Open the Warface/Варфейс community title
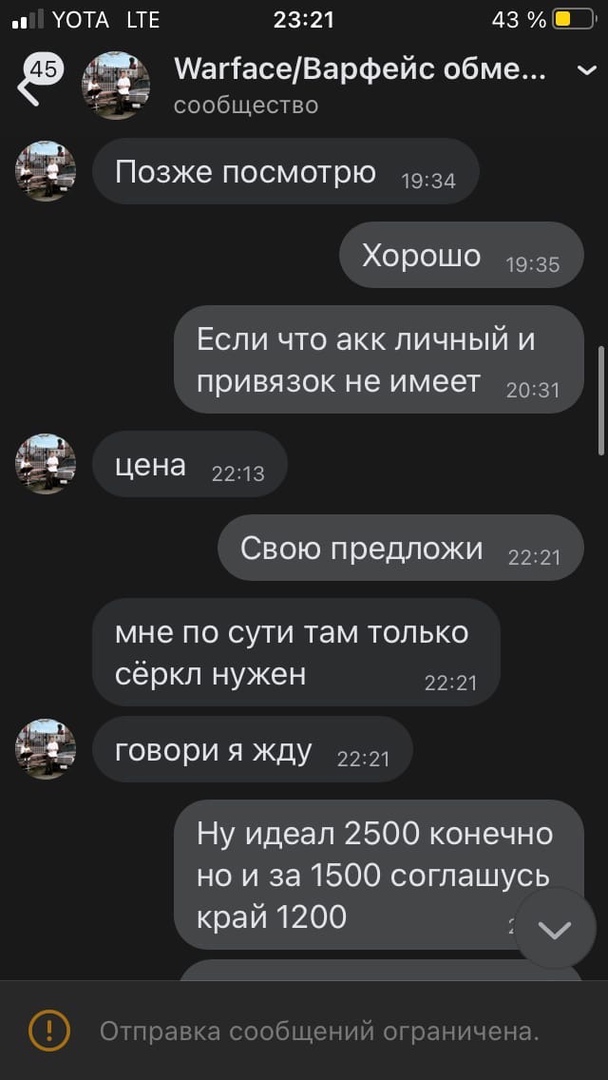 click(360, 70)
